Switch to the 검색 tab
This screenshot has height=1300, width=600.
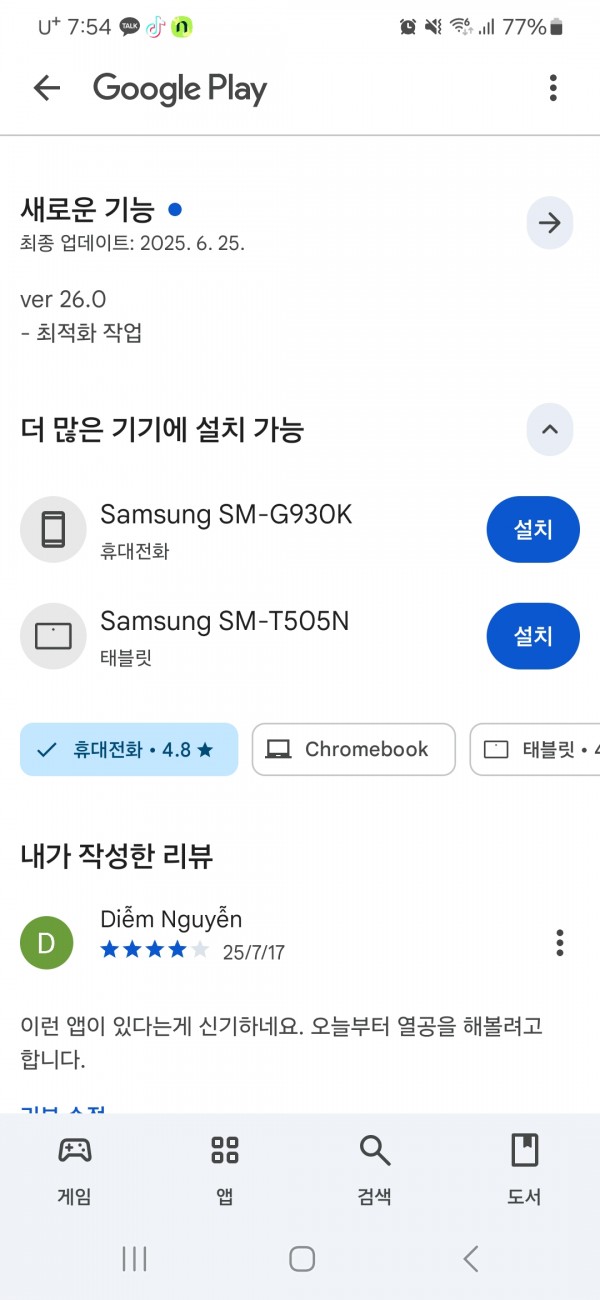pyautogui.click(x=375, y=1168)
